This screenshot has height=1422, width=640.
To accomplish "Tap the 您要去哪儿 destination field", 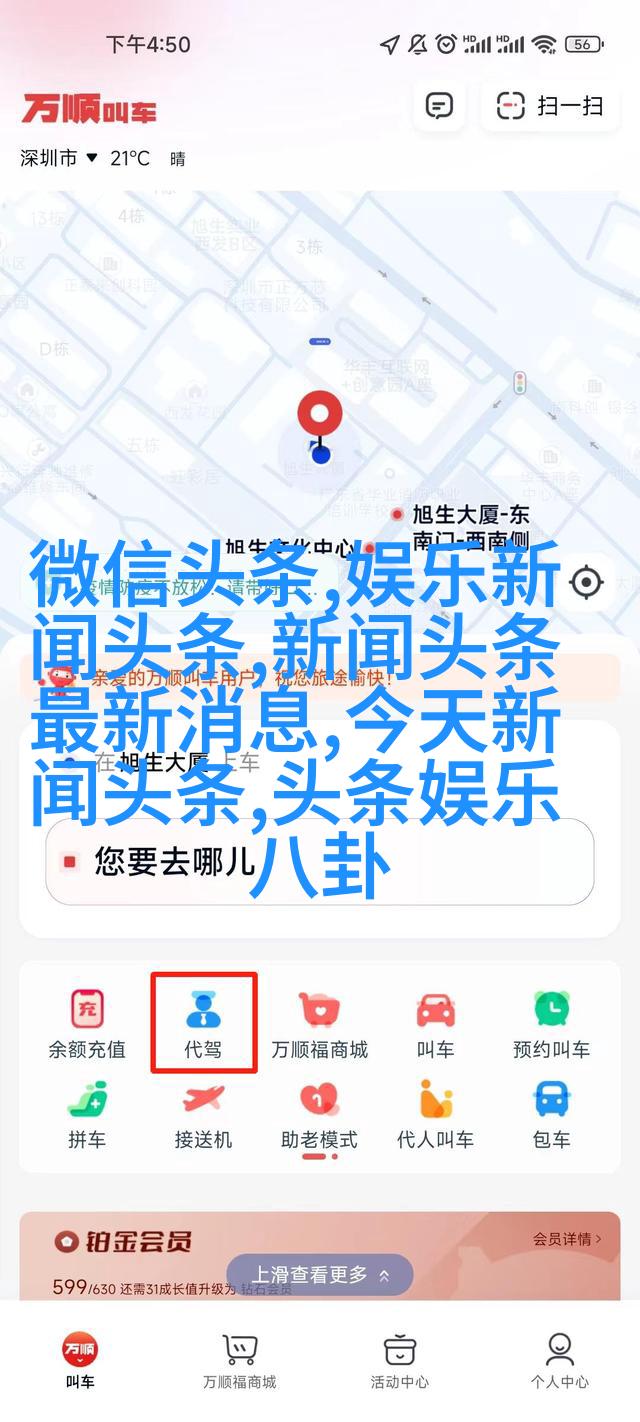I will click(320, 860).
